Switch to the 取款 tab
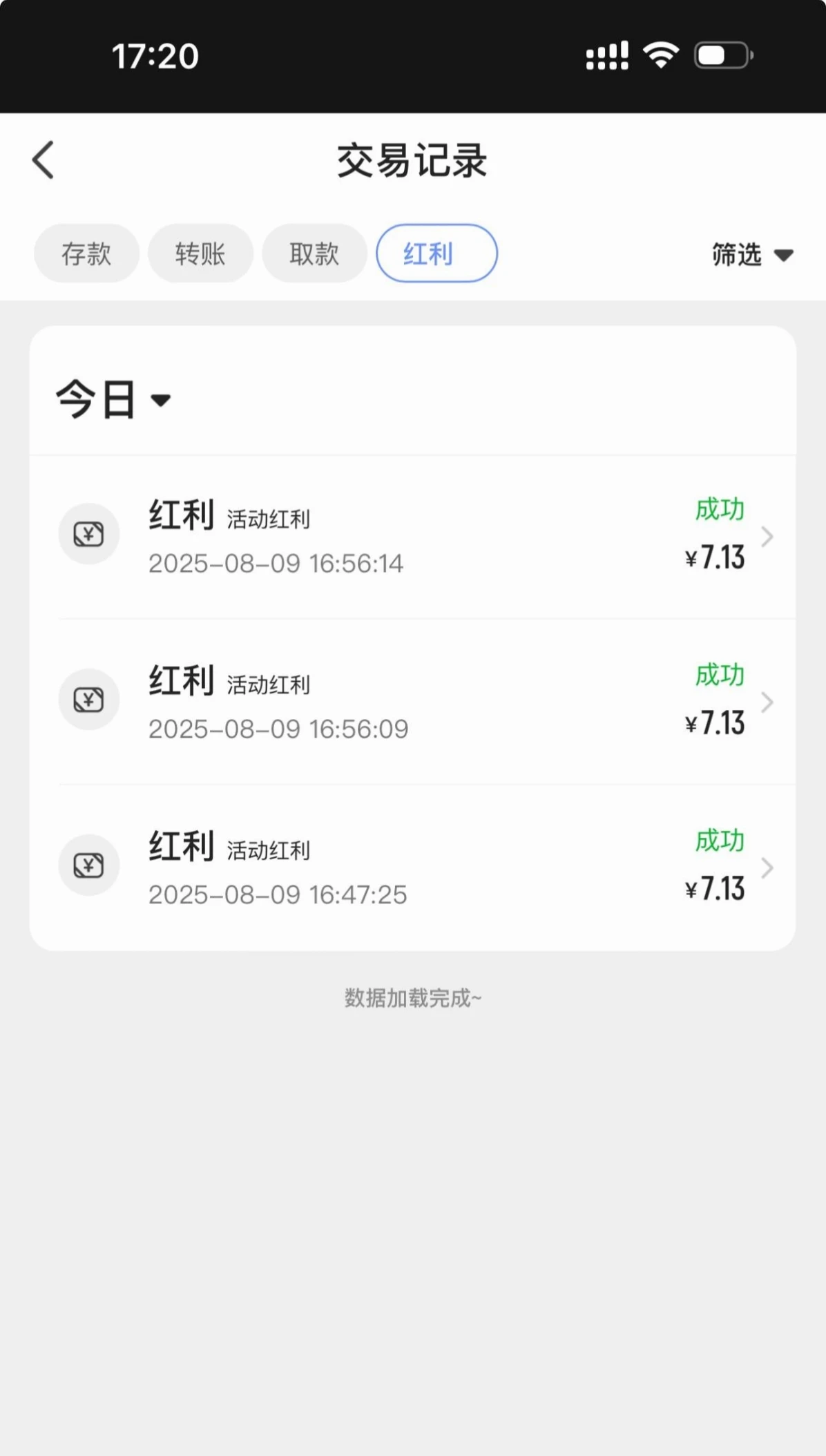The image size is (826, 1456). tap(314, 253)
